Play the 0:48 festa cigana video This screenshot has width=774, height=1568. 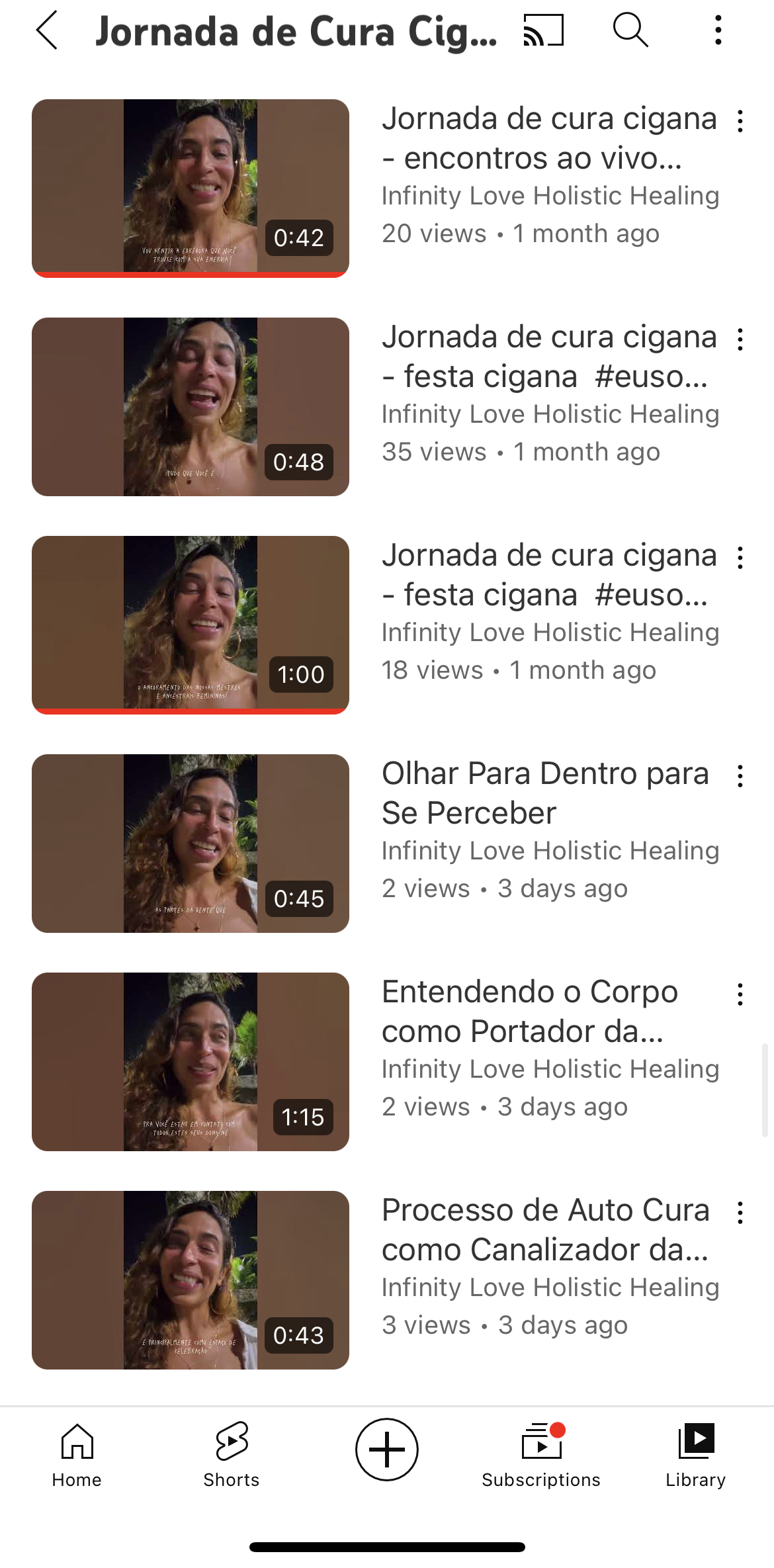coord(191,406)
